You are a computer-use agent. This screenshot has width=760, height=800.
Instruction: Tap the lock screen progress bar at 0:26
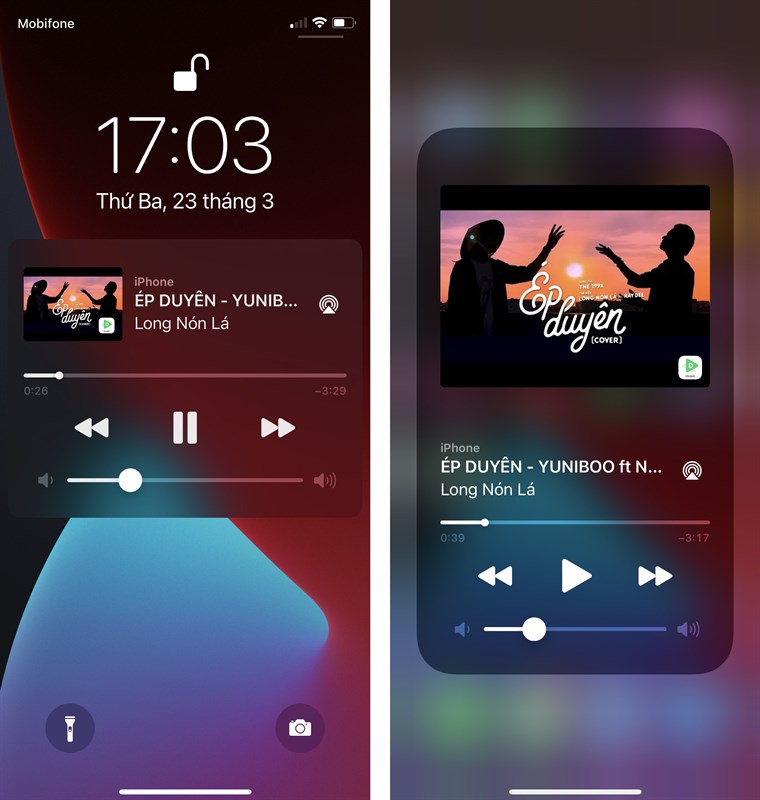[x=60, y=376]
